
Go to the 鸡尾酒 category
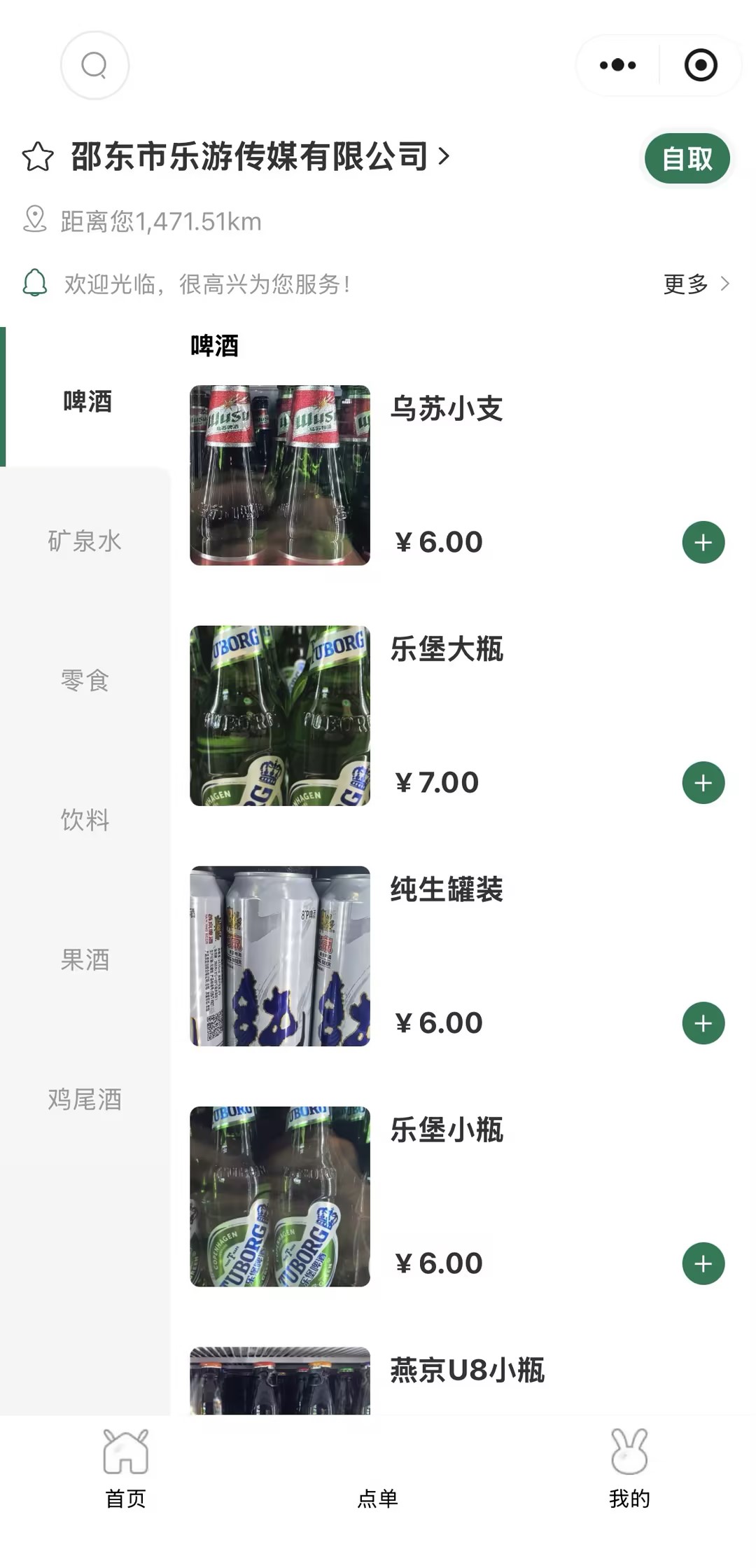(x=85, y=1099)
